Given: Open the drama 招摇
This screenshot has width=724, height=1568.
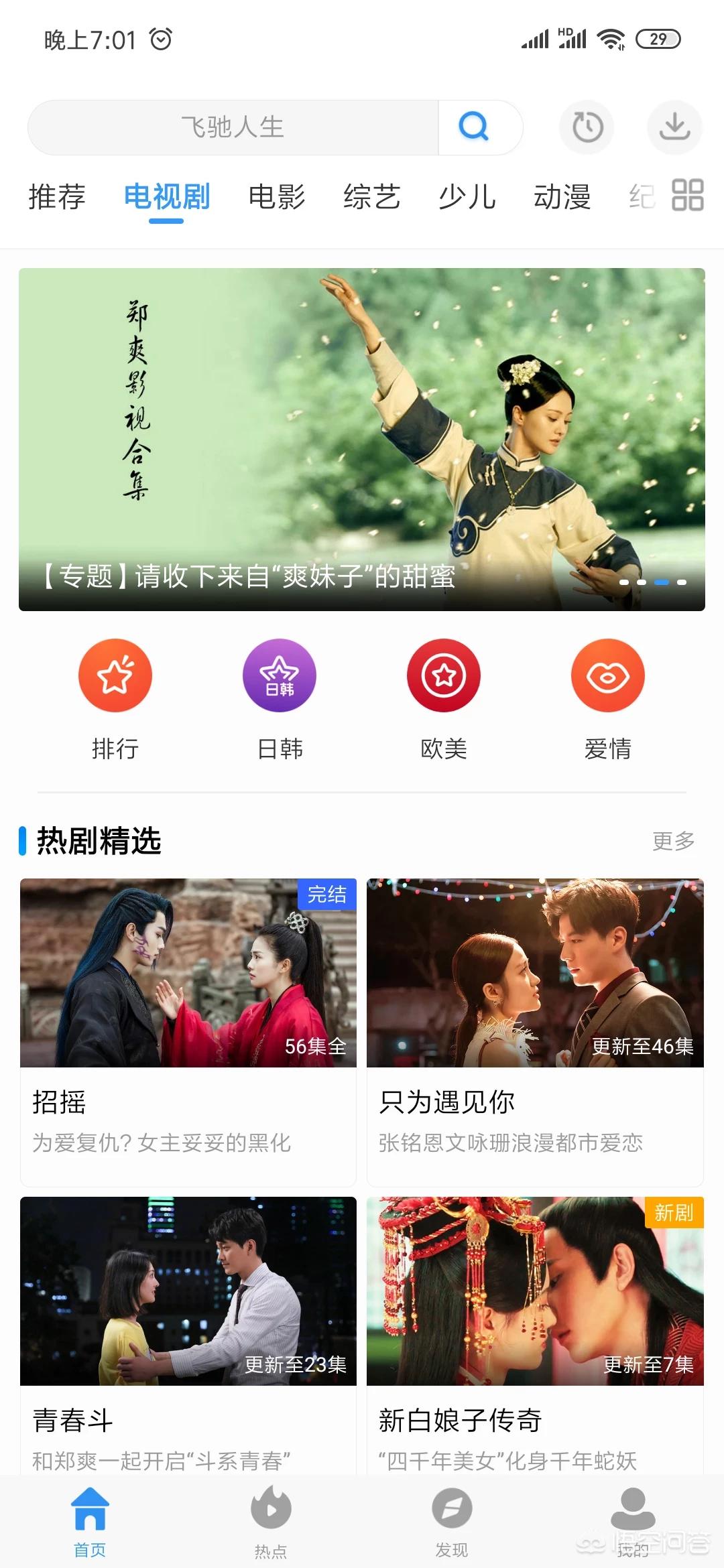Looking at the screenshot, I should tap(188, 1019).
